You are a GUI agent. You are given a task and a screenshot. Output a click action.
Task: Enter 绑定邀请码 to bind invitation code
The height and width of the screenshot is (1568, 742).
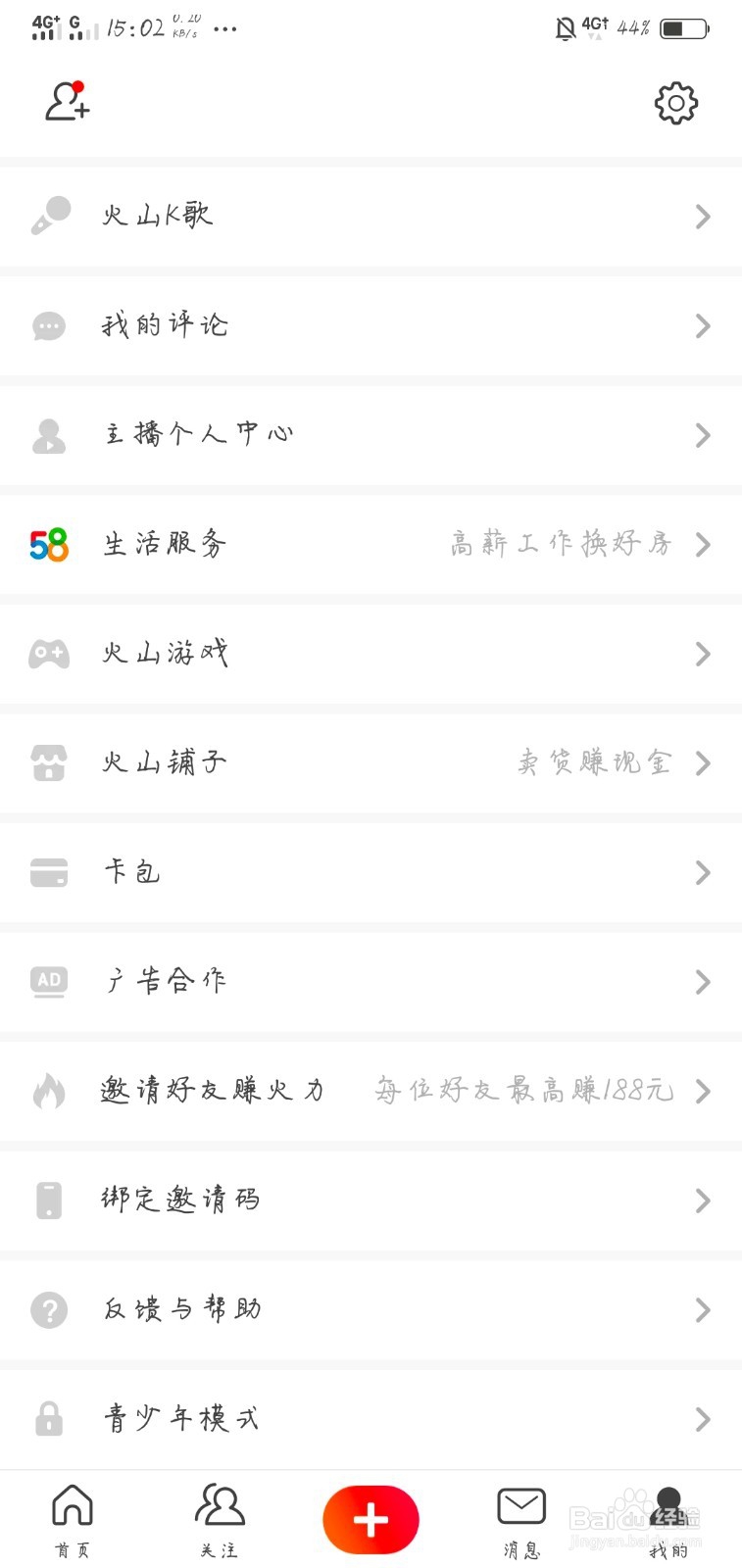point(179,1200)
